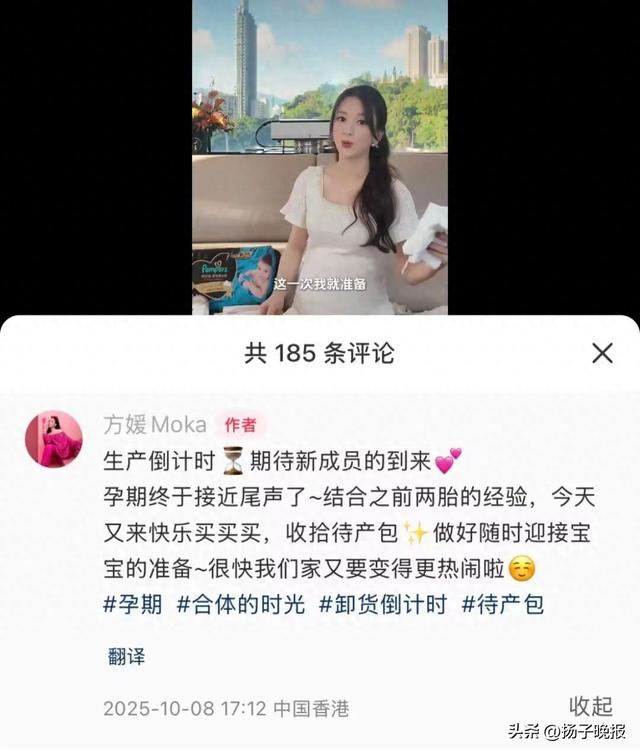Viewport: 640px width, 754px height.
Task: Open the #卸货倒计时 hashtag
Action: tap(383, 604)
